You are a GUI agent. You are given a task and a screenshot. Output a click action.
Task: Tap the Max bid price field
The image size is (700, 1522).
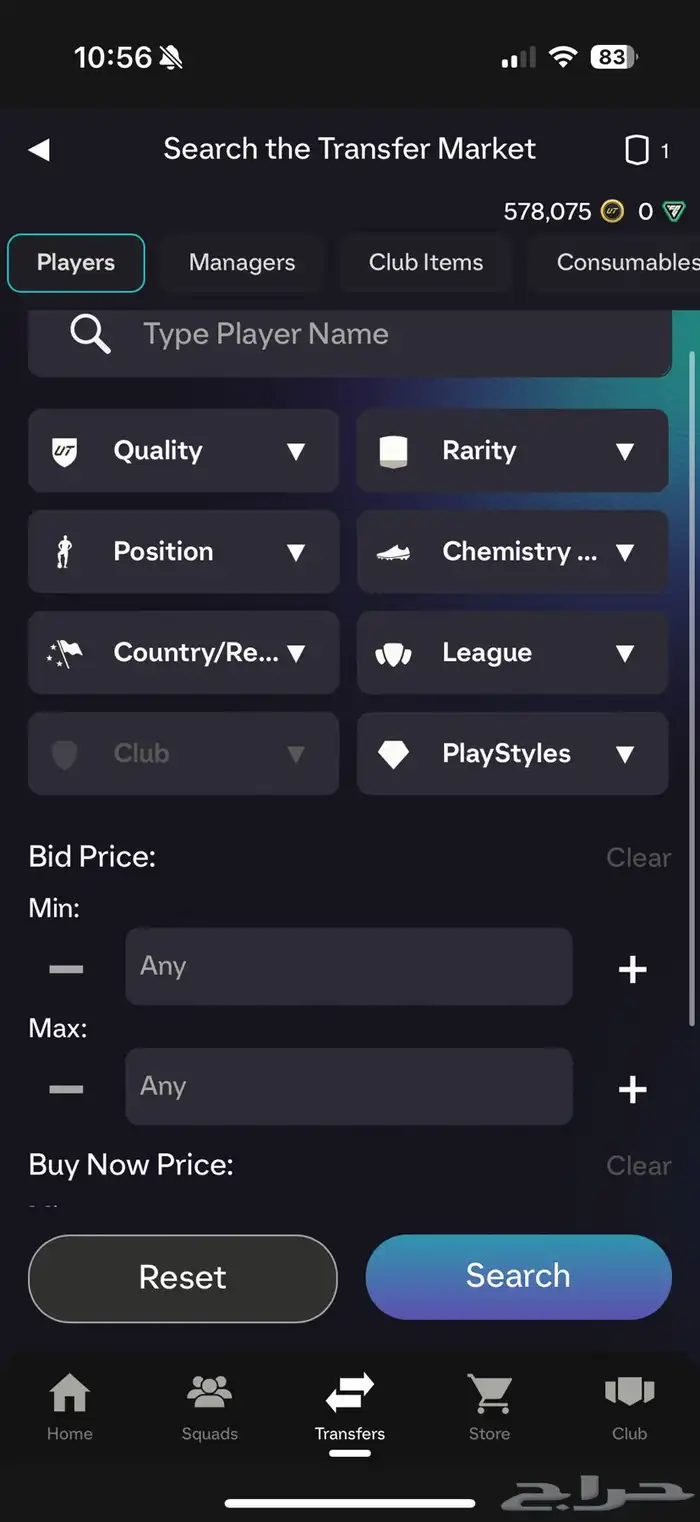348,1086
